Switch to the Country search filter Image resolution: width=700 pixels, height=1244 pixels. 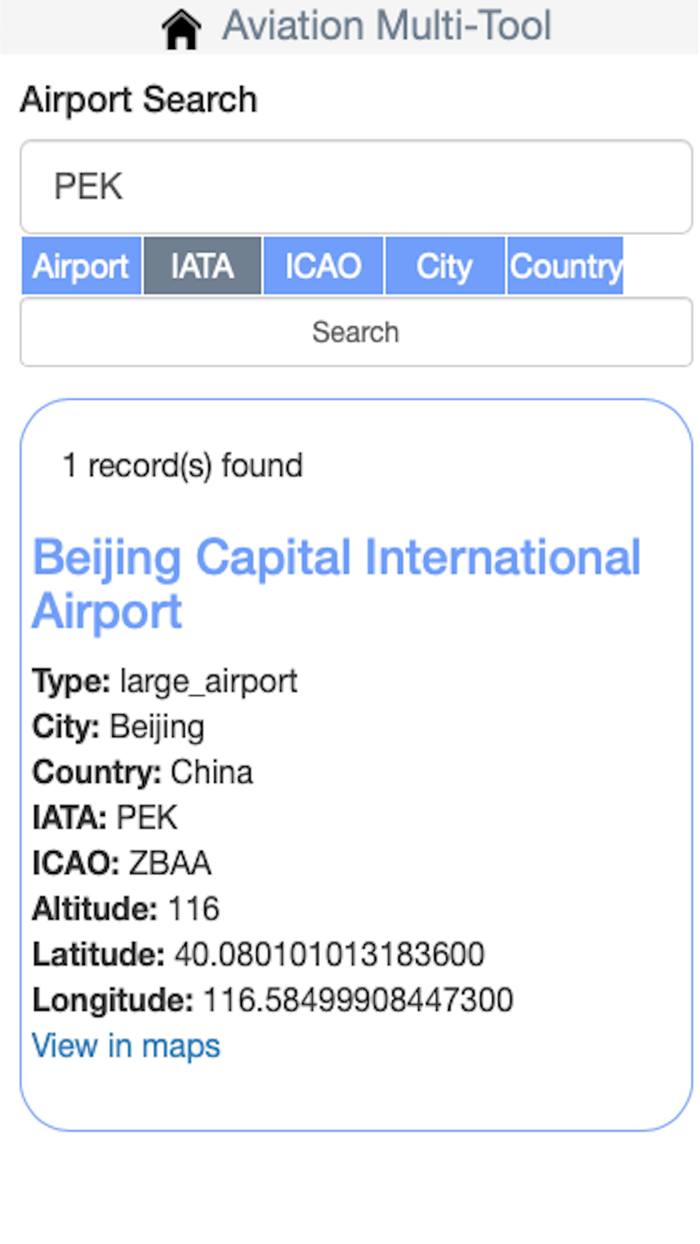coord(565,266)
